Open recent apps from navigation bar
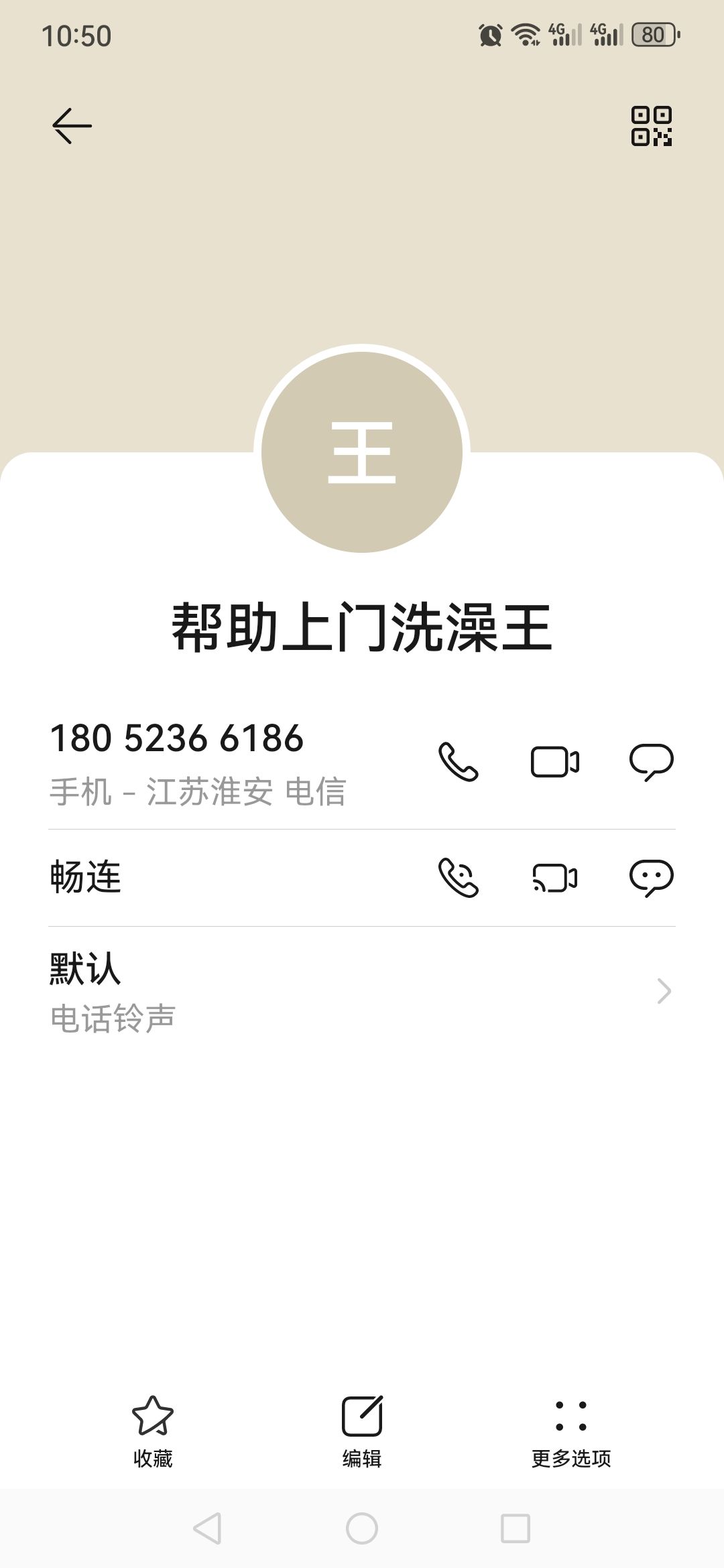The height and width of the screenshot is (1568, 724). pos(516,1528)
